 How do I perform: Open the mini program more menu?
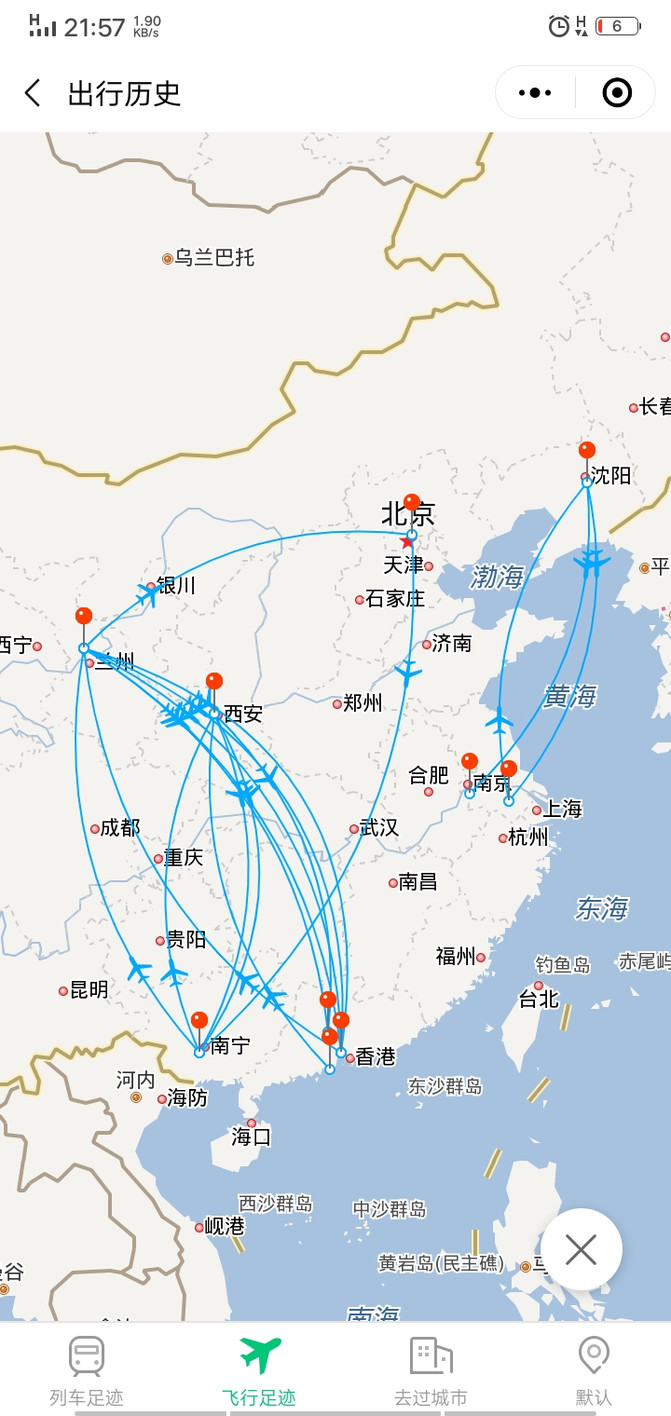tap(535, 93)
